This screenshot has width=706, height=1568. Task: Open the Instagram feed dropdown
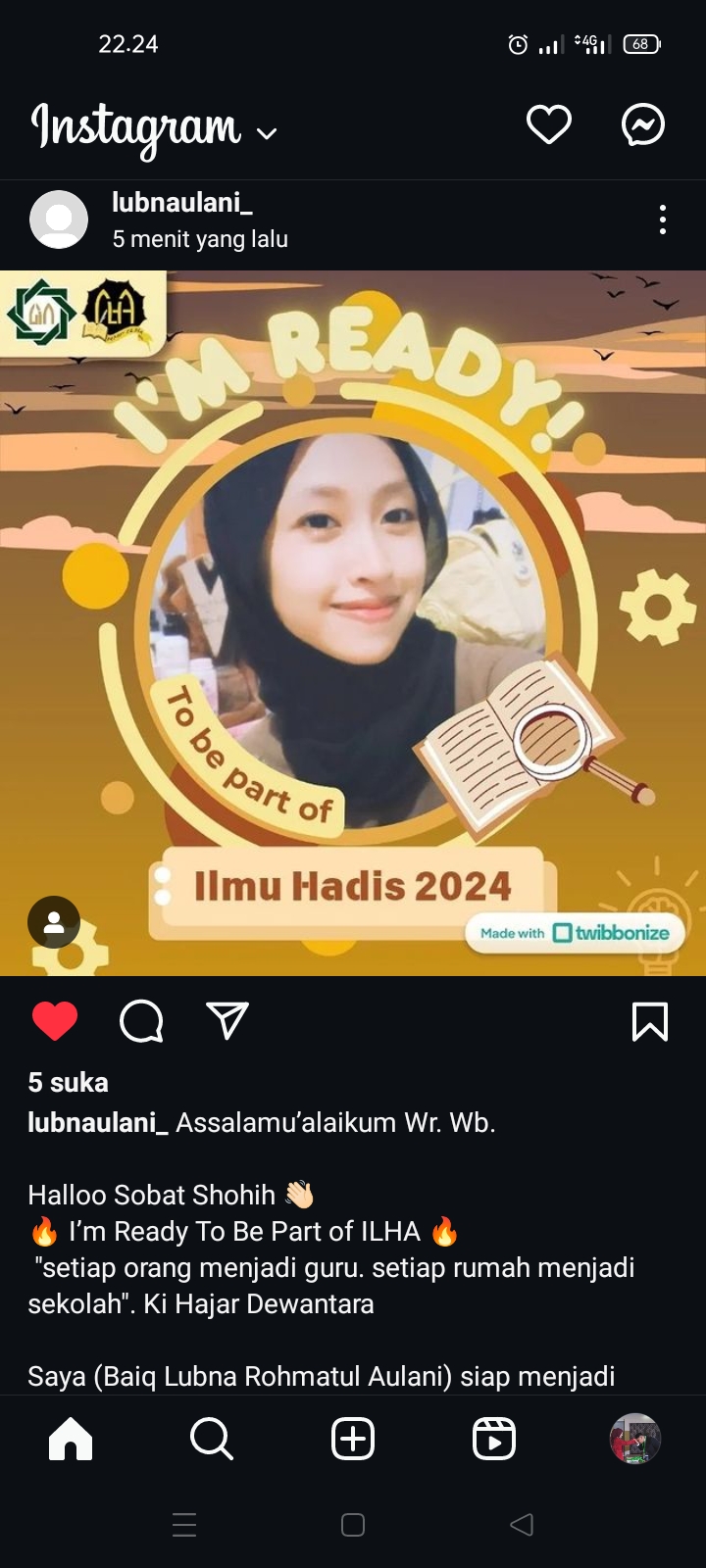pyautogui.click(x=266, y=133)
